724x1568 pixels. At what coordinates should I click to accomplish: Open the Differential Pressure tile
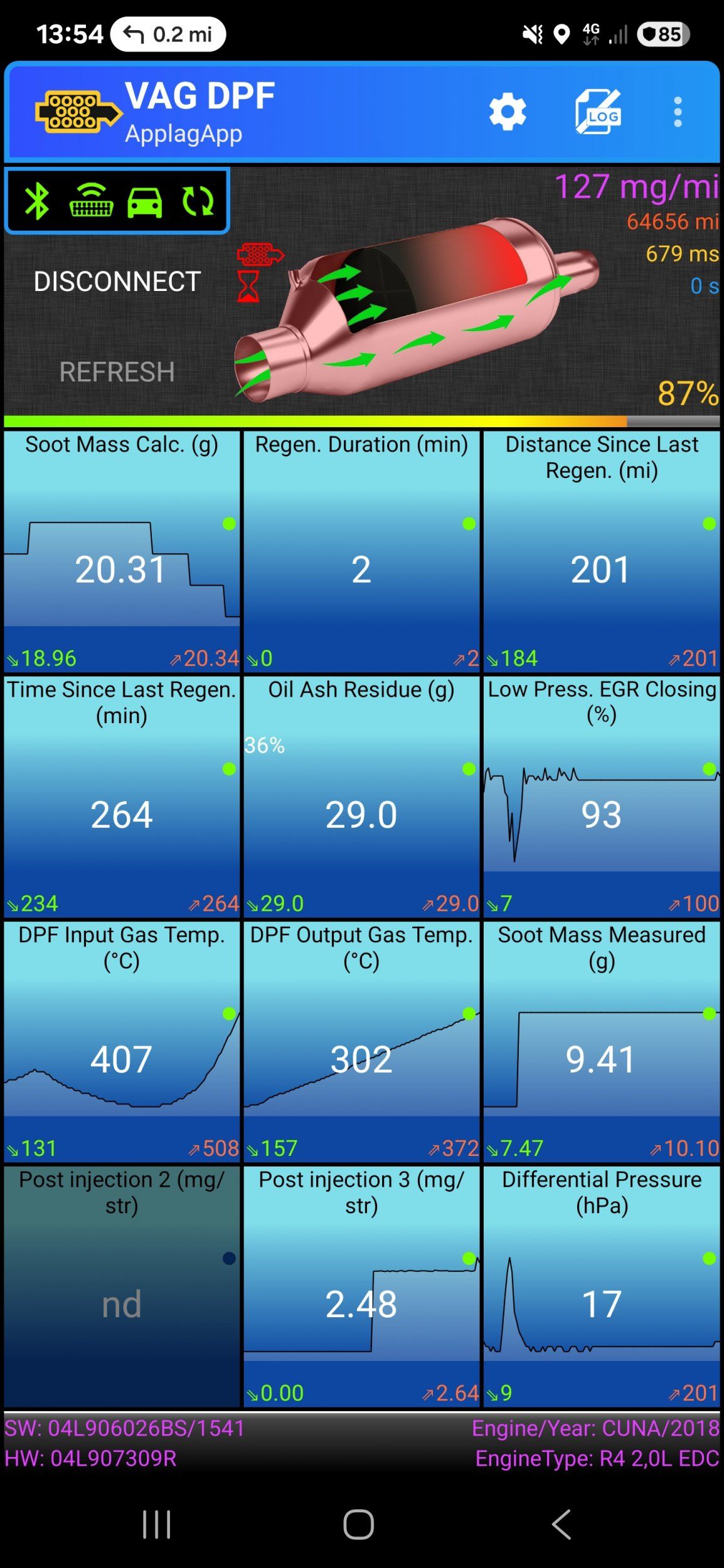[601, 1286]
